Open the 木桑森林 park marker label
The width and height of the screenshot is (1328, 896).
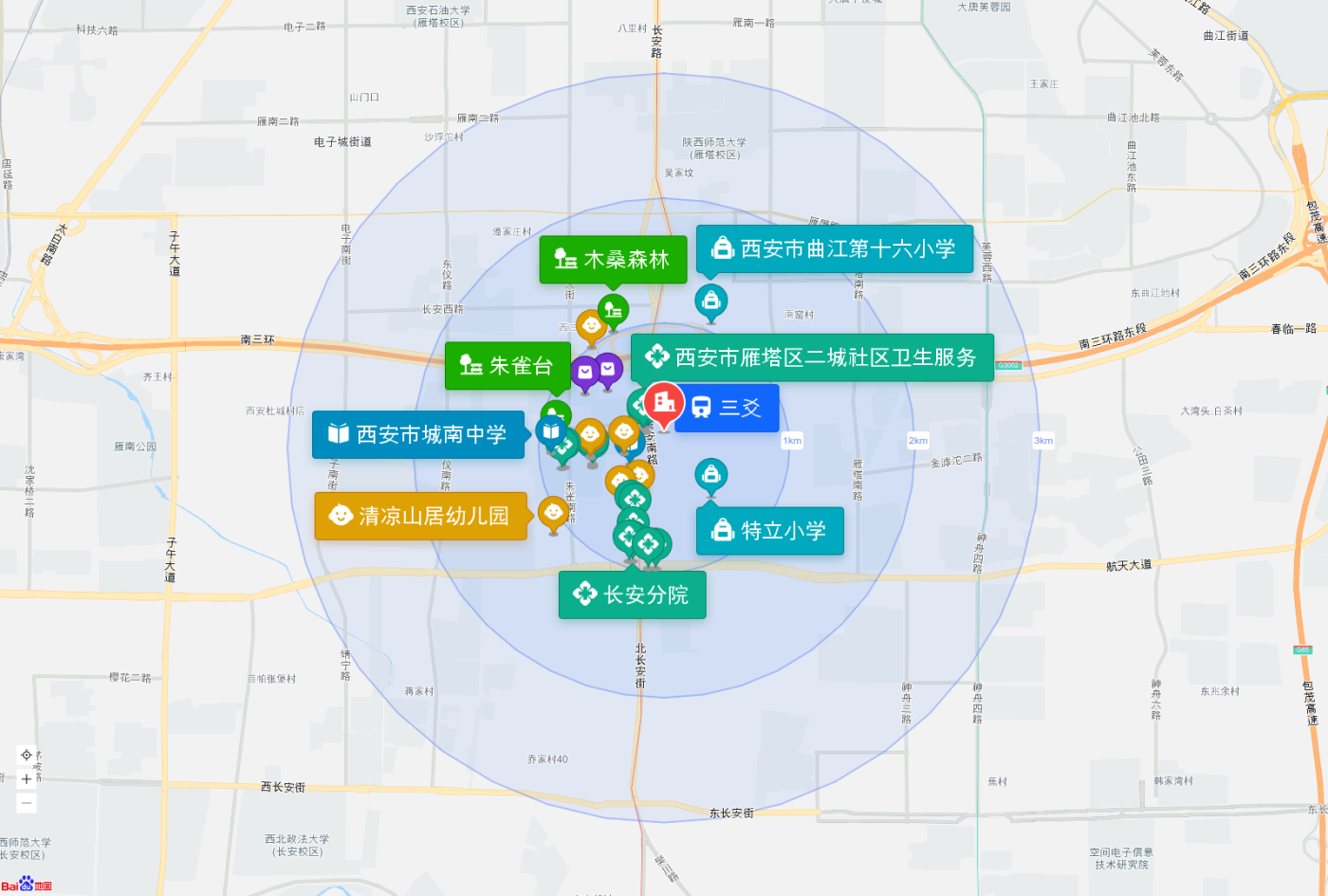pyautogui.click(x=613, y=260)
